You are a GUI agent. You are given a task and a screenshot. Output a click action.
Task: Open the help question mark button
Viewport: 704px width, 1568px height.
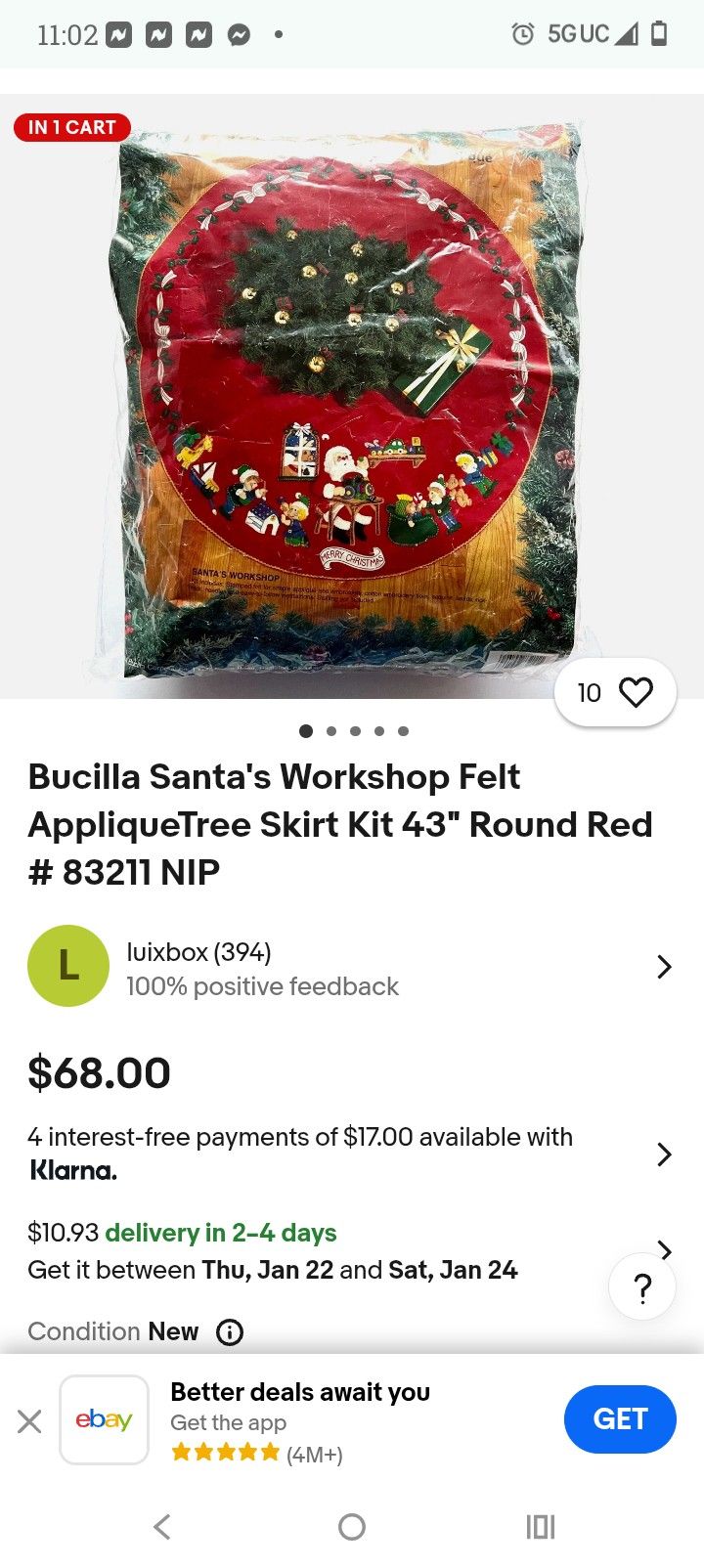(642, 1286)
